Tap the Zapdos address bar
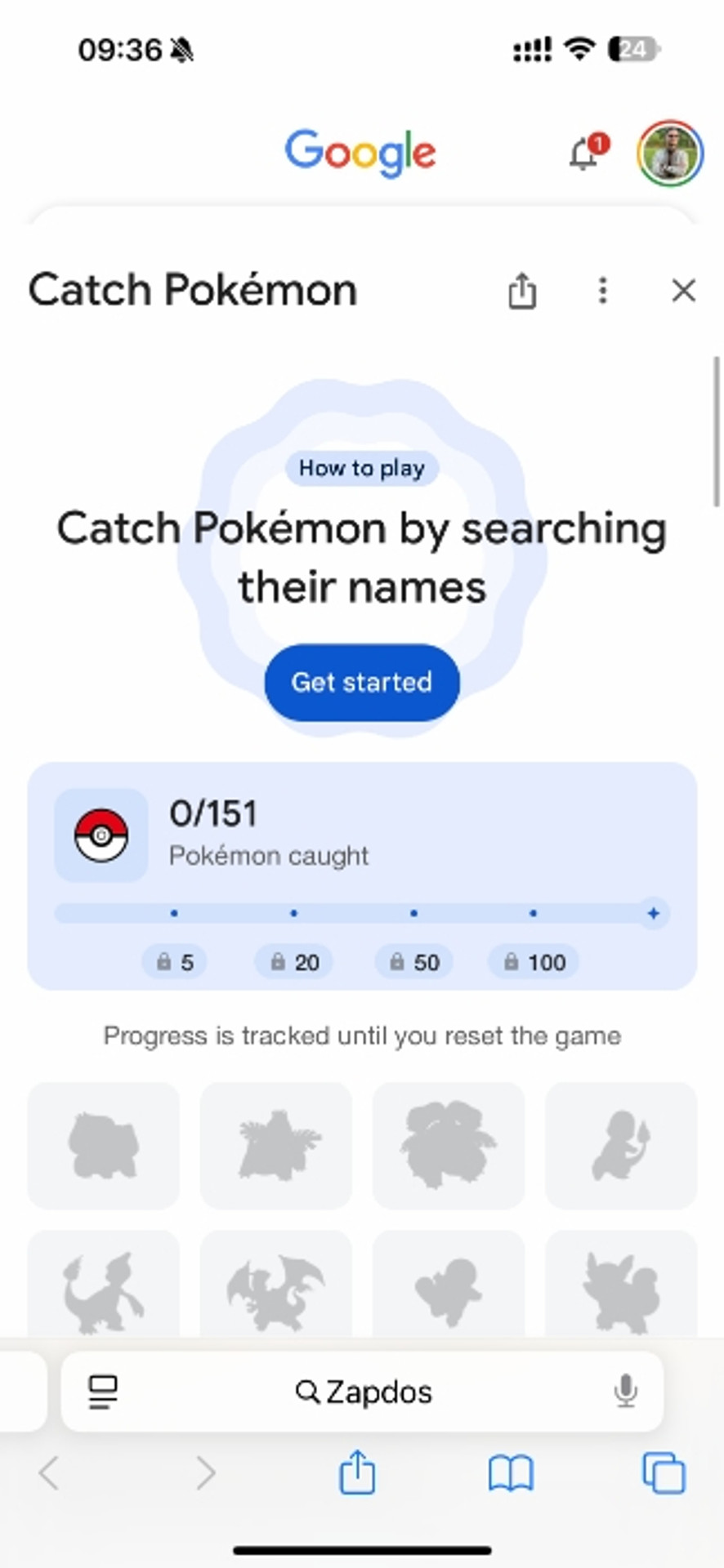The height and width of the screenshot is (1568, 724). pos(364,1392)
